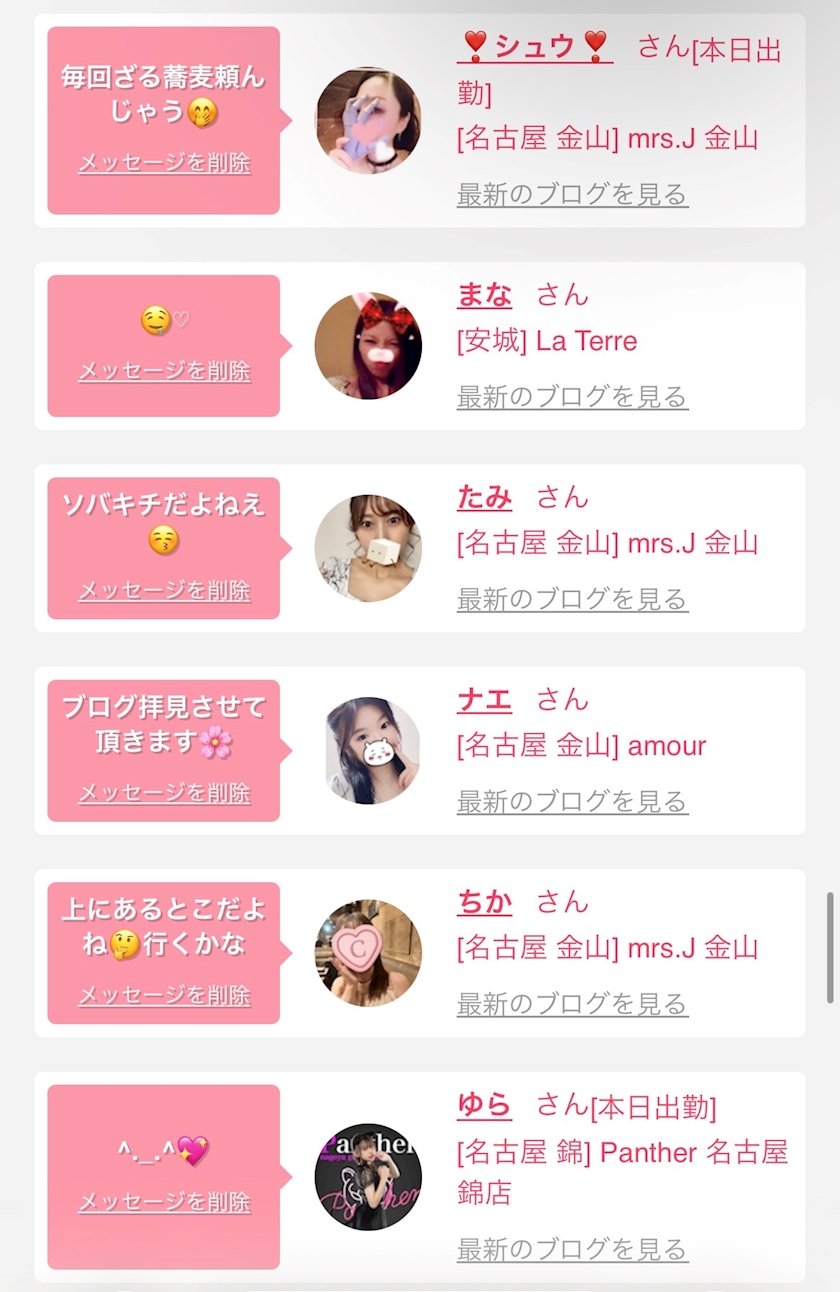840x1292 pixels.
Task: Open ゆら's profile name link
Action: point(484,1105)
